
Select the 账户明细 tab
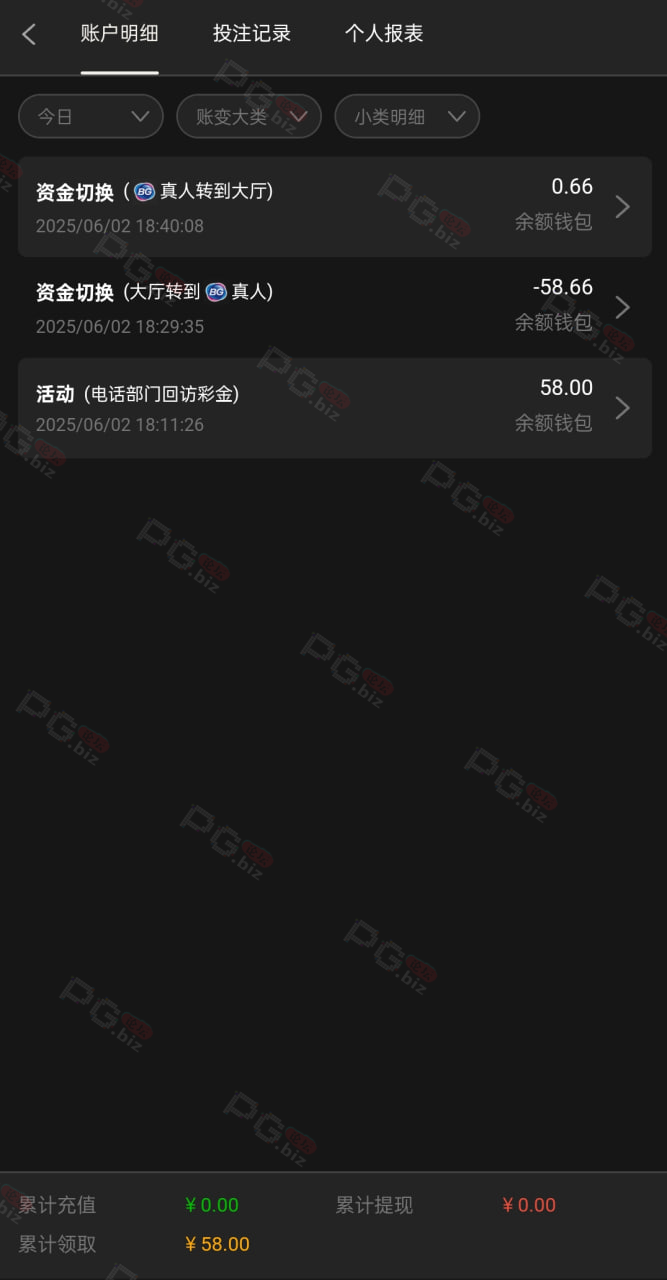(x=119, y=34)
